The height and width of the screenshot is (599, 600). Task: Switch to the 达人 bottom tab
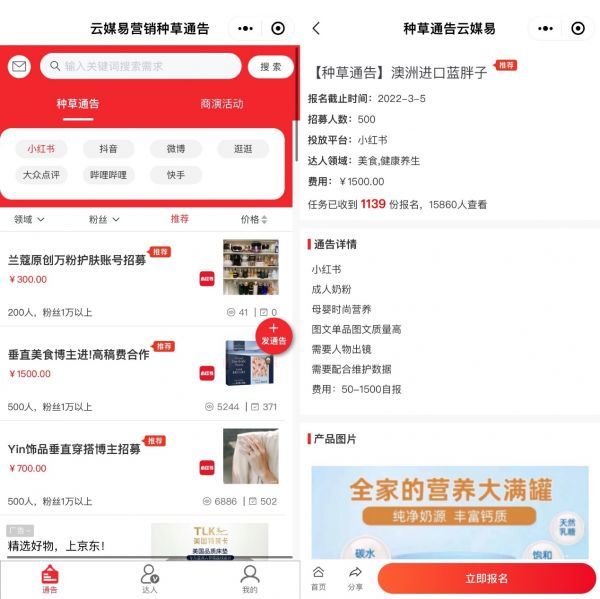[x=150, y=578]
